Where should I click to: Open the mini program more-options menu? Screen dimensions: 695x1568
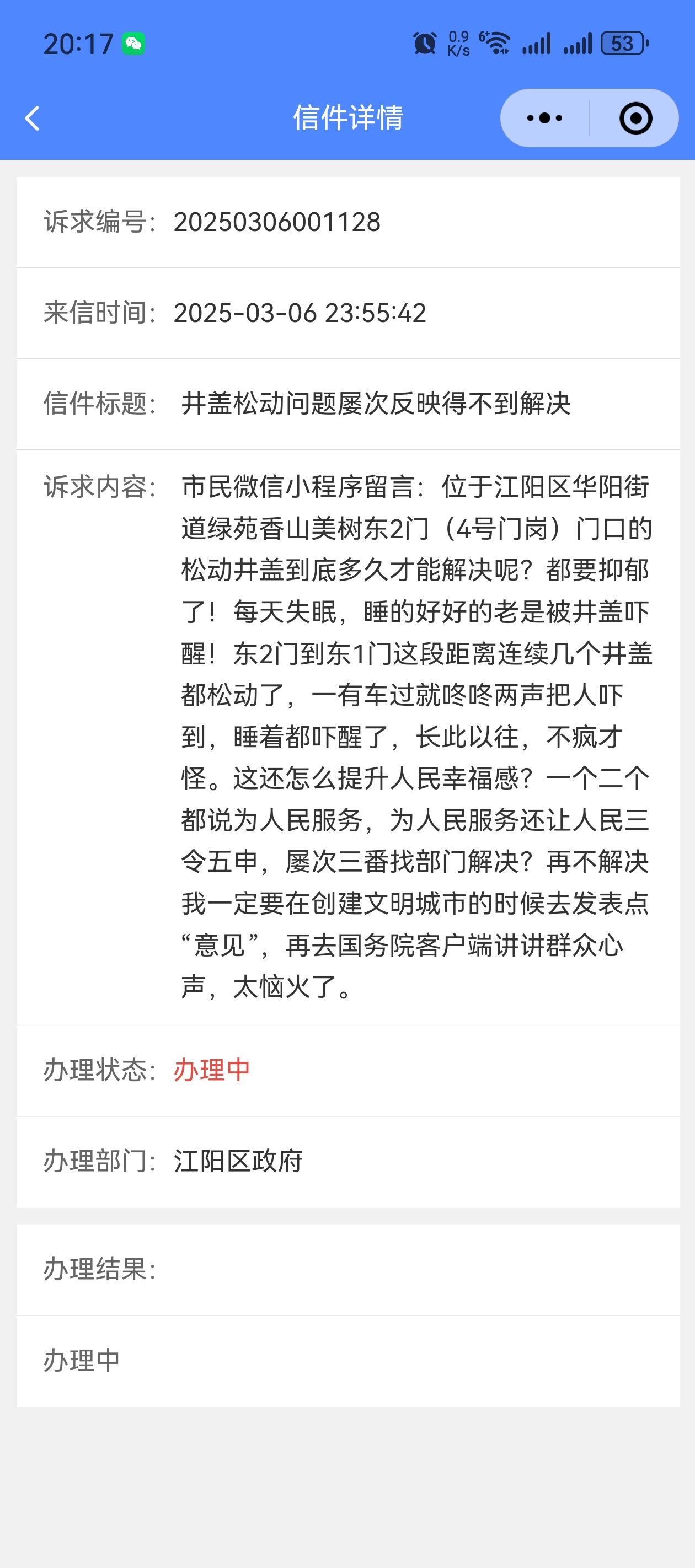point(544,118)
